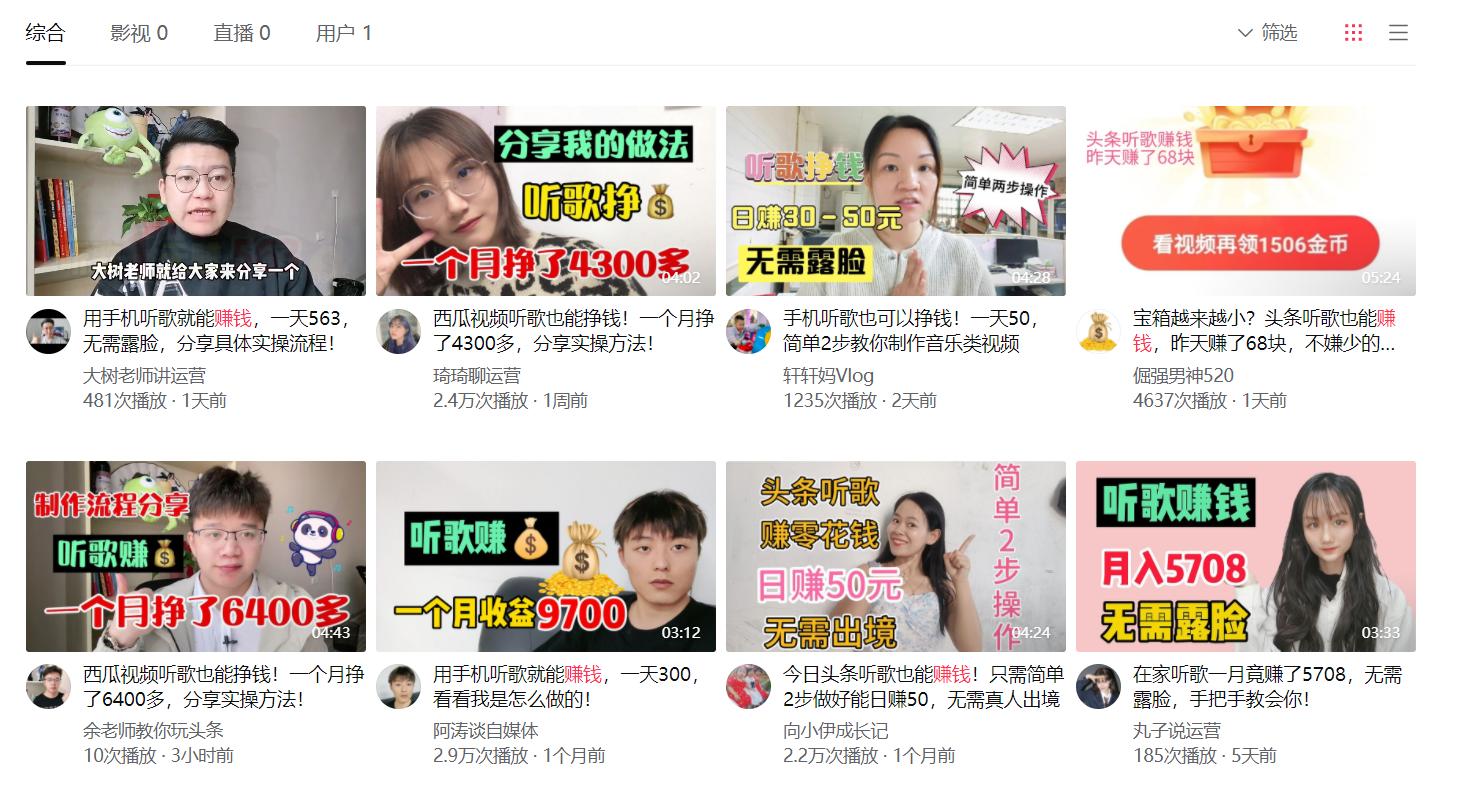The height and width of the screenshot is (787, 1470).
Task: Visit 丸子说运营 channel name
Action: [x=1176, y=731]
